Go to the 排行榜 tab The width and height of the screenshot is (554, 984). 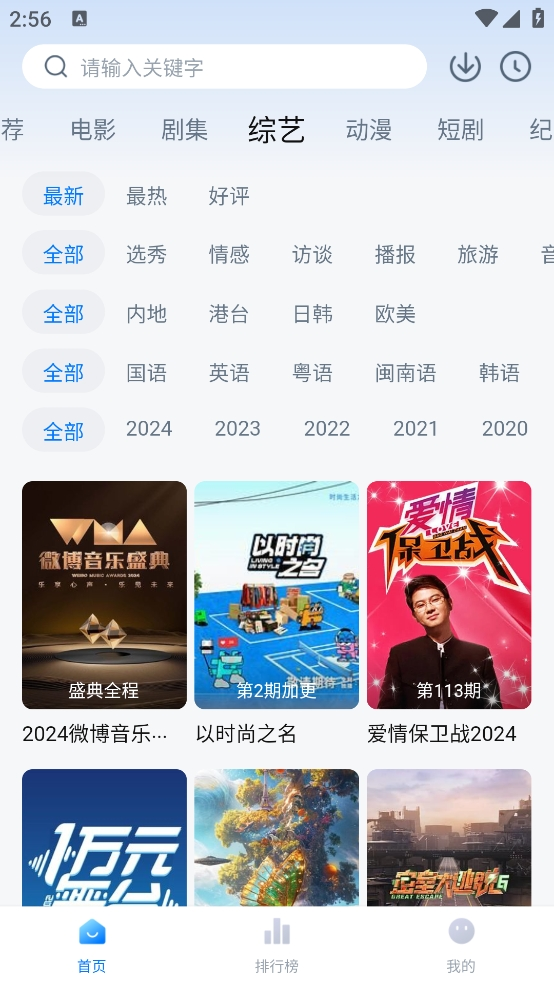(x=277, y=946)
